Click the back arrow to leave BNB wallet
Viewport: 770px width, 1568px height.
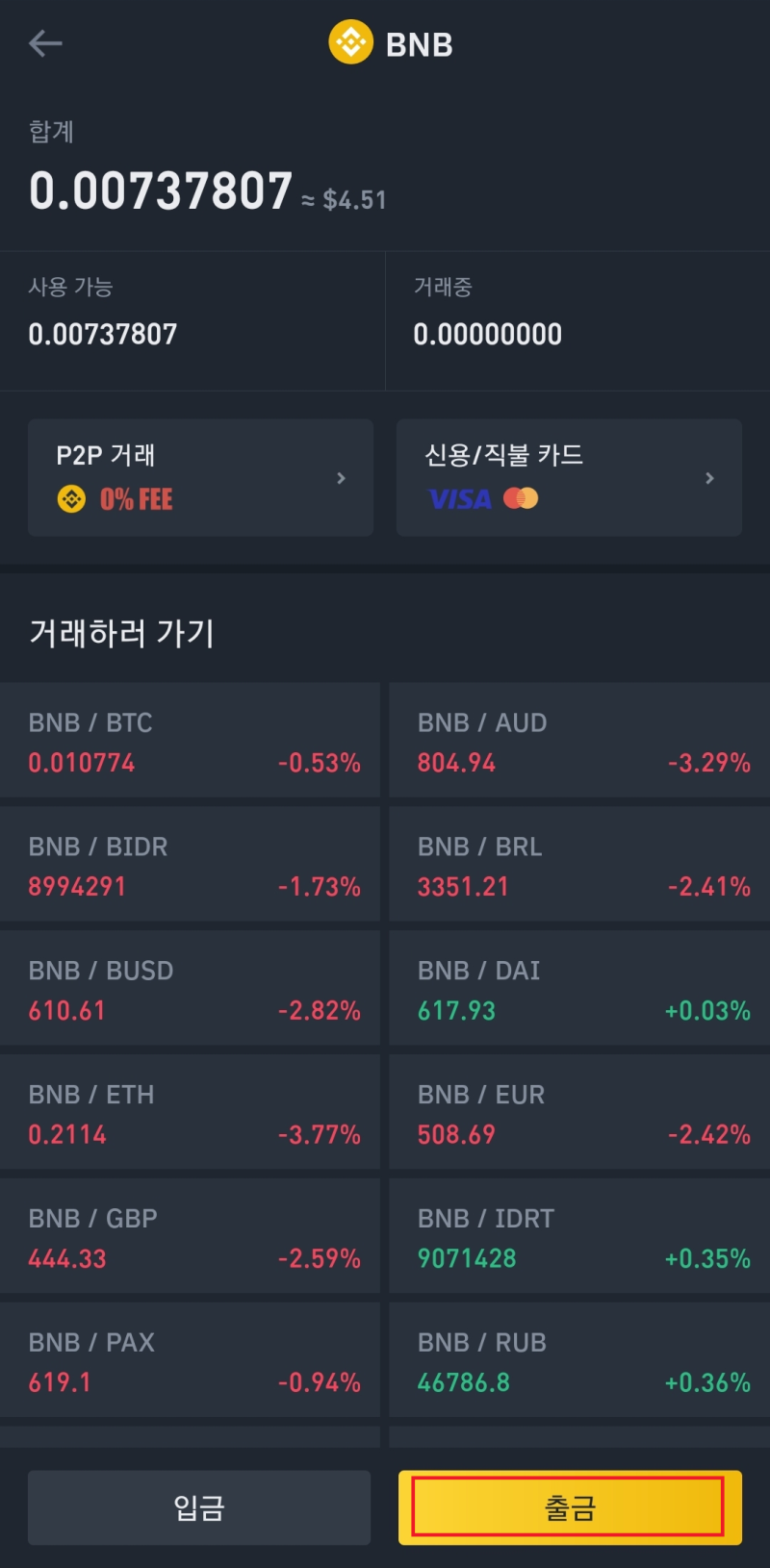45,42
